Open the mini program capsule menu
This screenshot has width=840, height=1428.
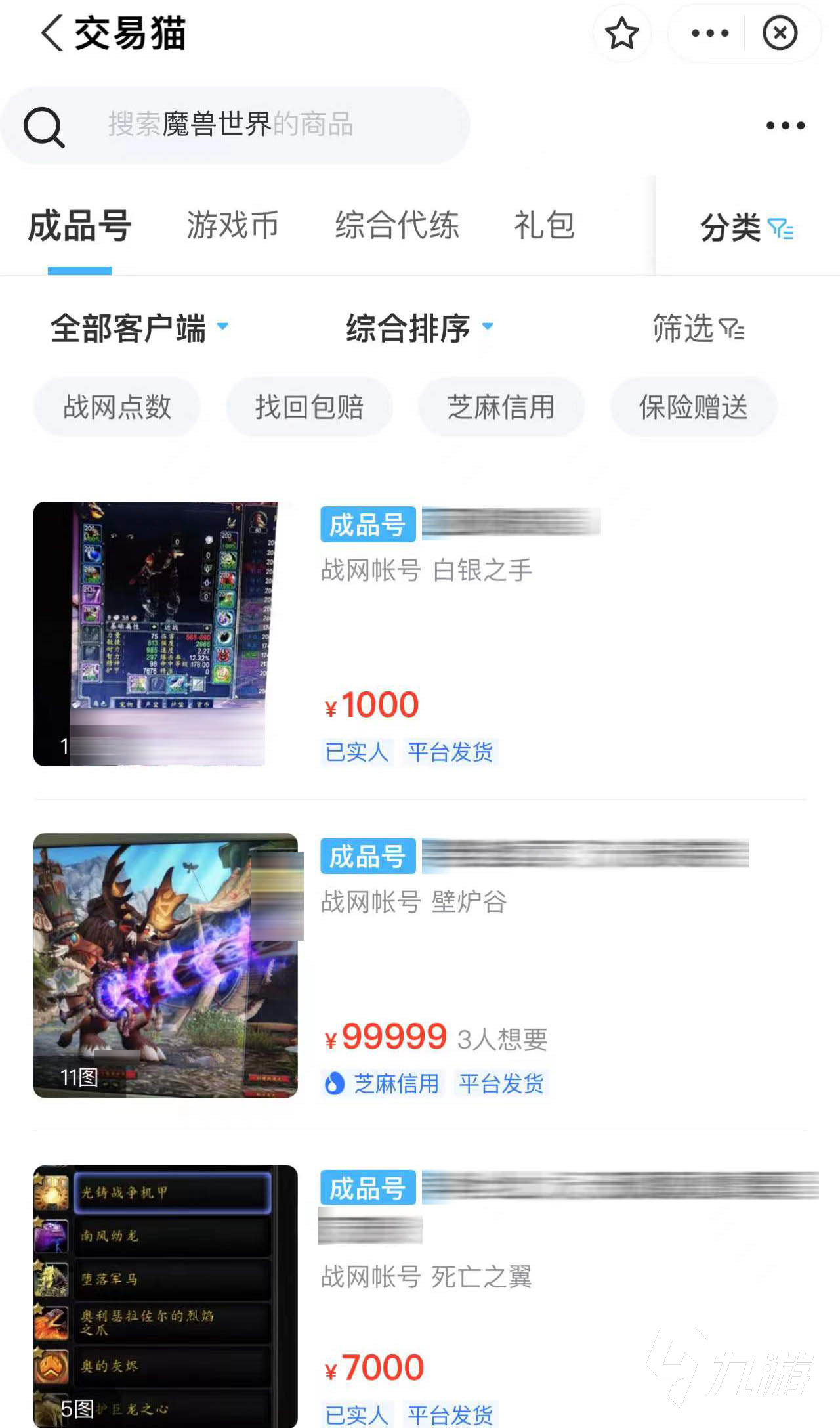coord(710,33)
